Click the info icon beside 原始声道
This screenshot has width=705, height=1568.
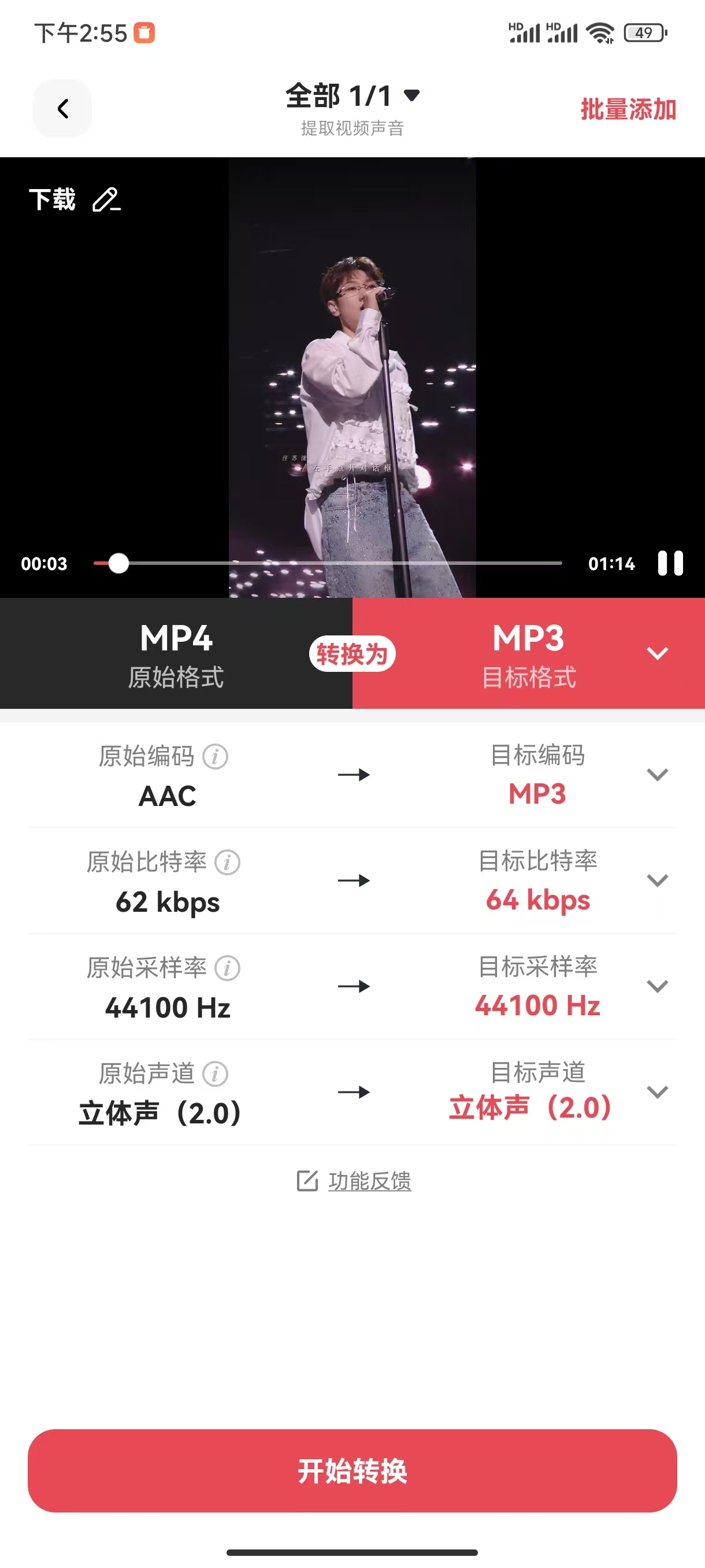pyautogui.click(x=216, y=1074)
